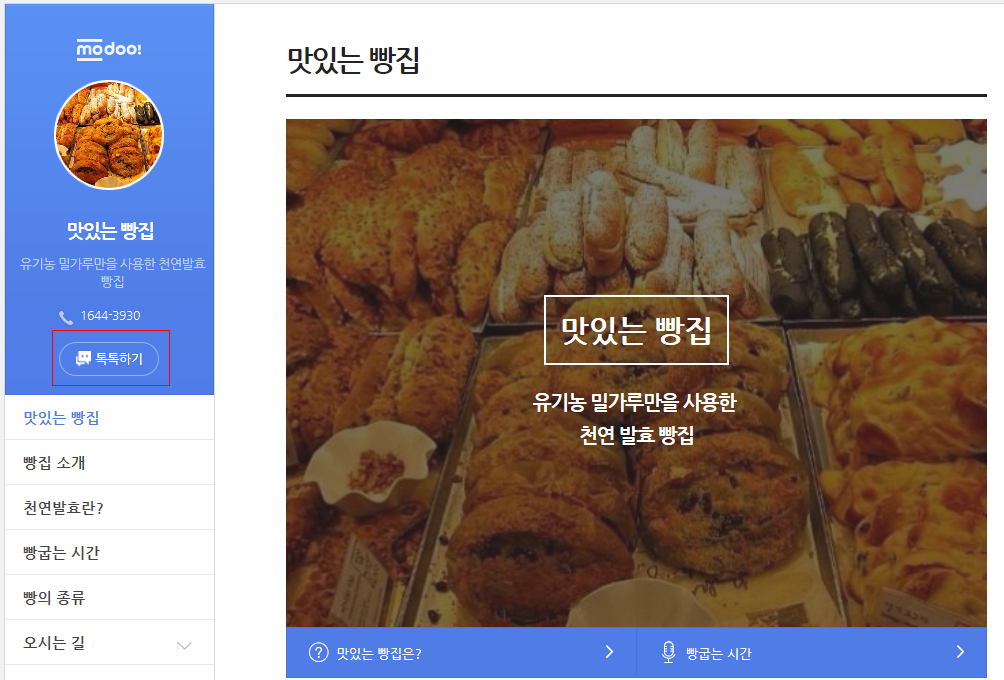Screen dimensions: 1004x680
Task: Tap the modoo! logo link
Action: click(109, 49)
